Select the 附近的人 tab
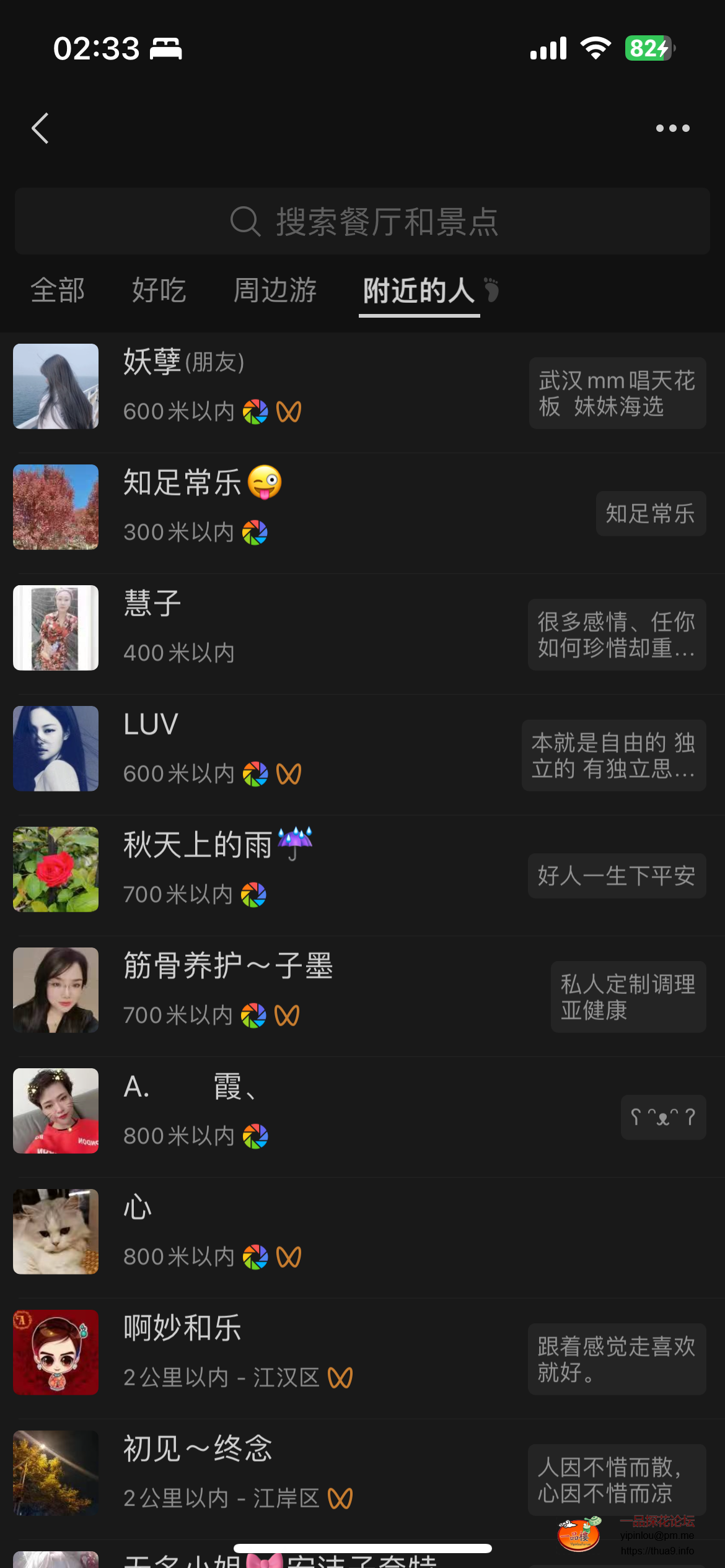The width and height of the screenshot is (725, 1568). [x=420, y=290]
